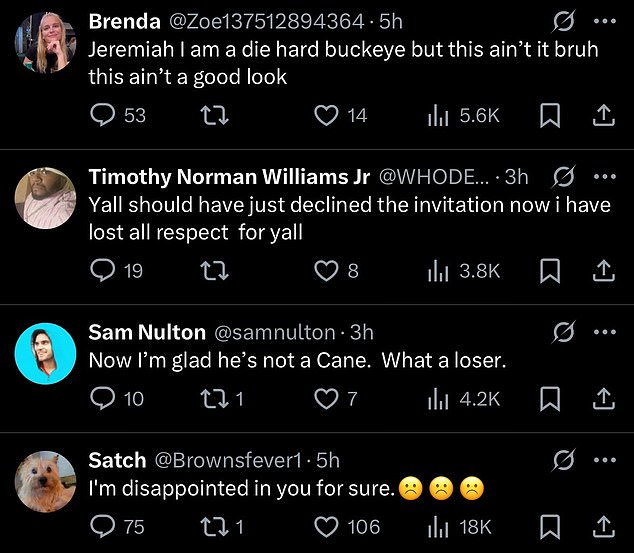The height and width of the screenshot is (553, 634).
Task: Open Brenda's profile photo
Action: pos(47,44)
